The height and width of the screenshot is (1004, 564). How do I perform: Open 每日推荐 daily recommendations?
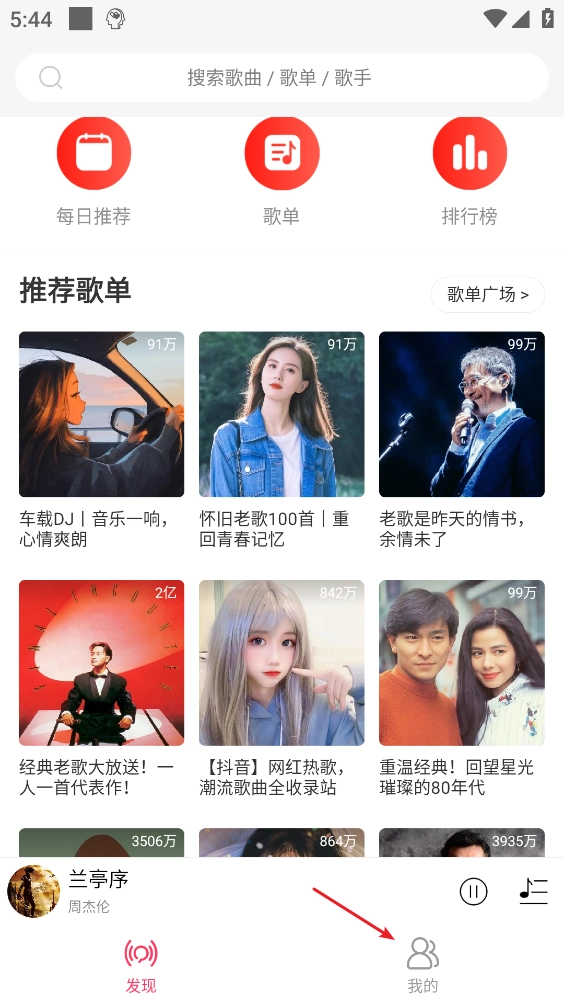93,172
